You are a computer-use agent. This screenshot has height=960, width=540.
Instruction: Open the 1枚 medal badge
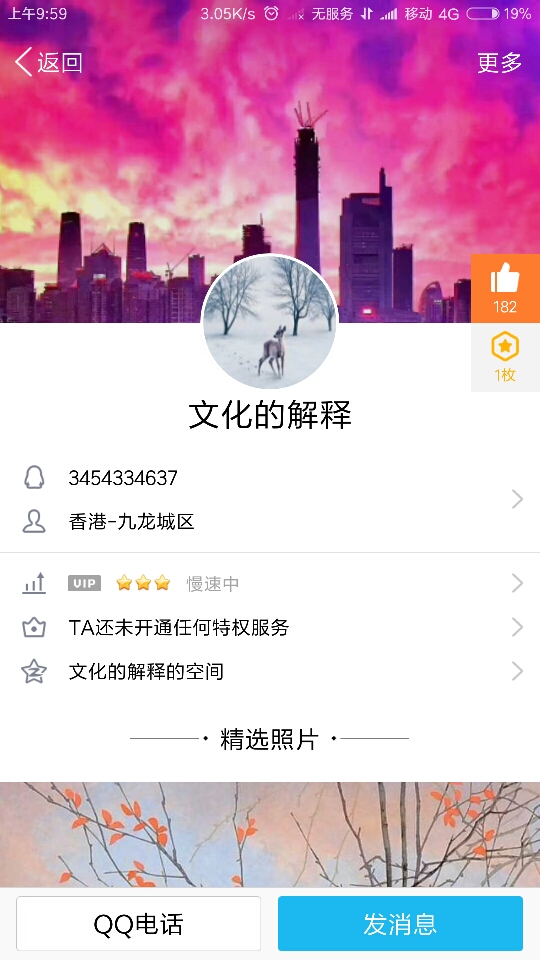pyautogui.click(x=505, y=358)
